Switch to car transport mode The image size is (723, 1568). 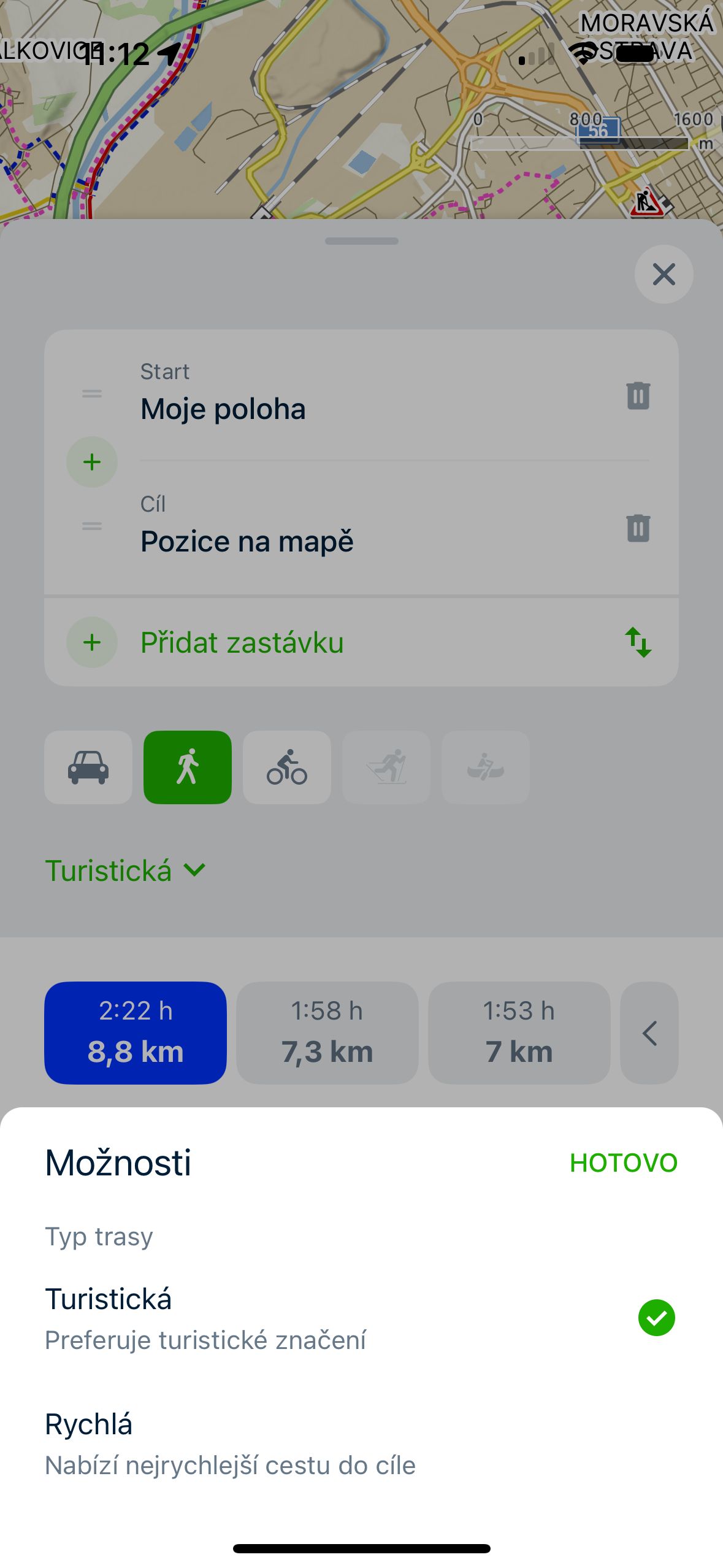[88, 767]
